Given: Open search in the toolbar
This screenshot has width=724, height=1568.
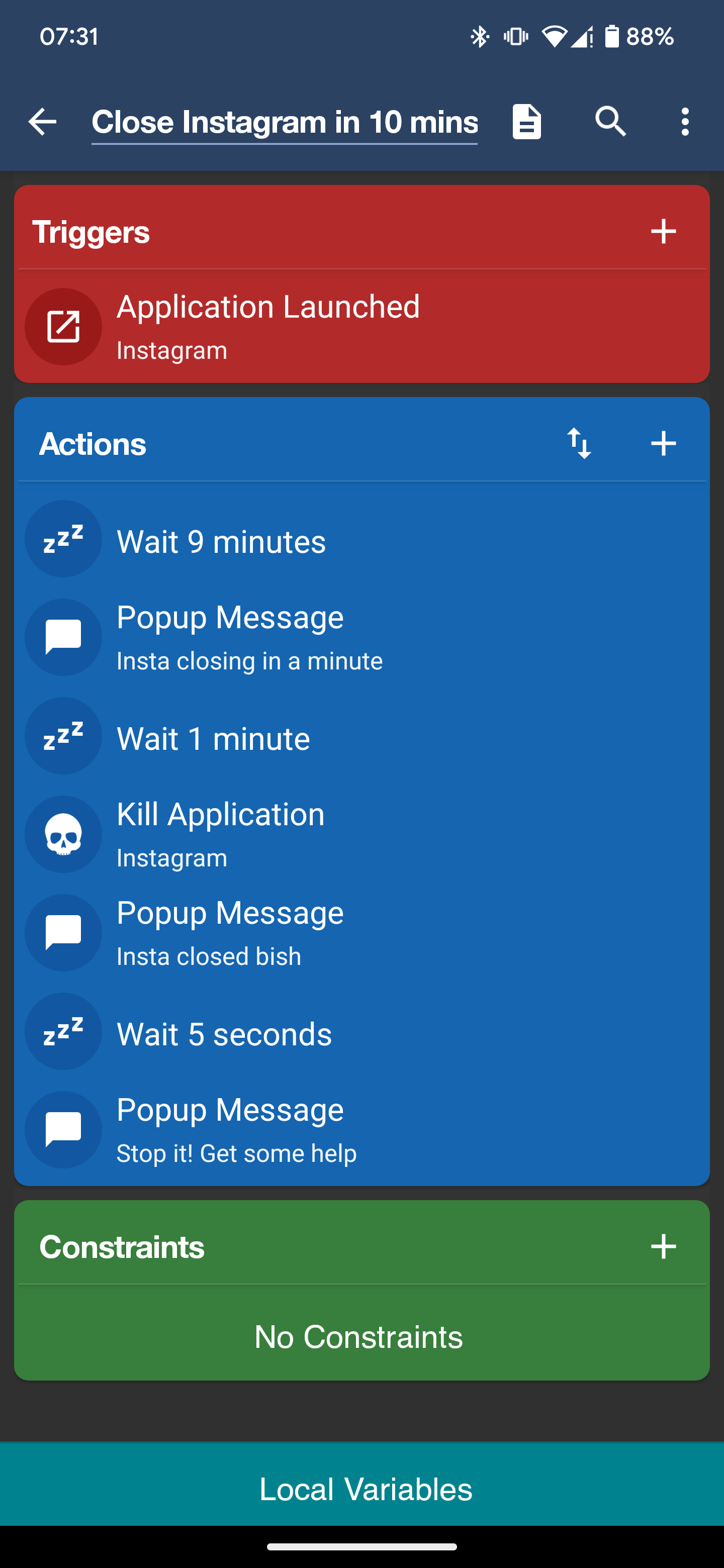Looking at the screenshot, I should (x=611, y=121).
